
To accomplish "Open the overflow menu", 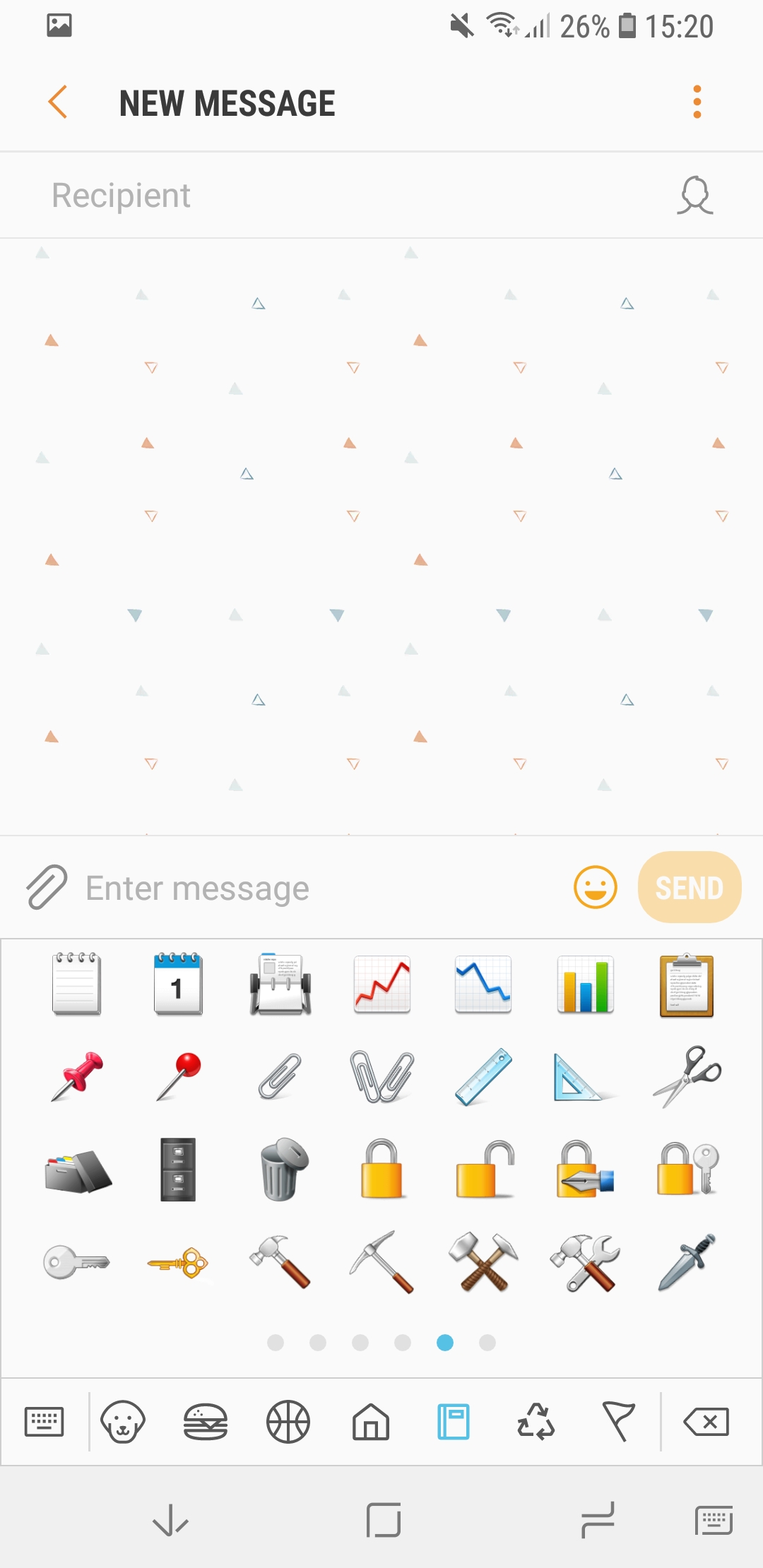I will pos(697,102).
